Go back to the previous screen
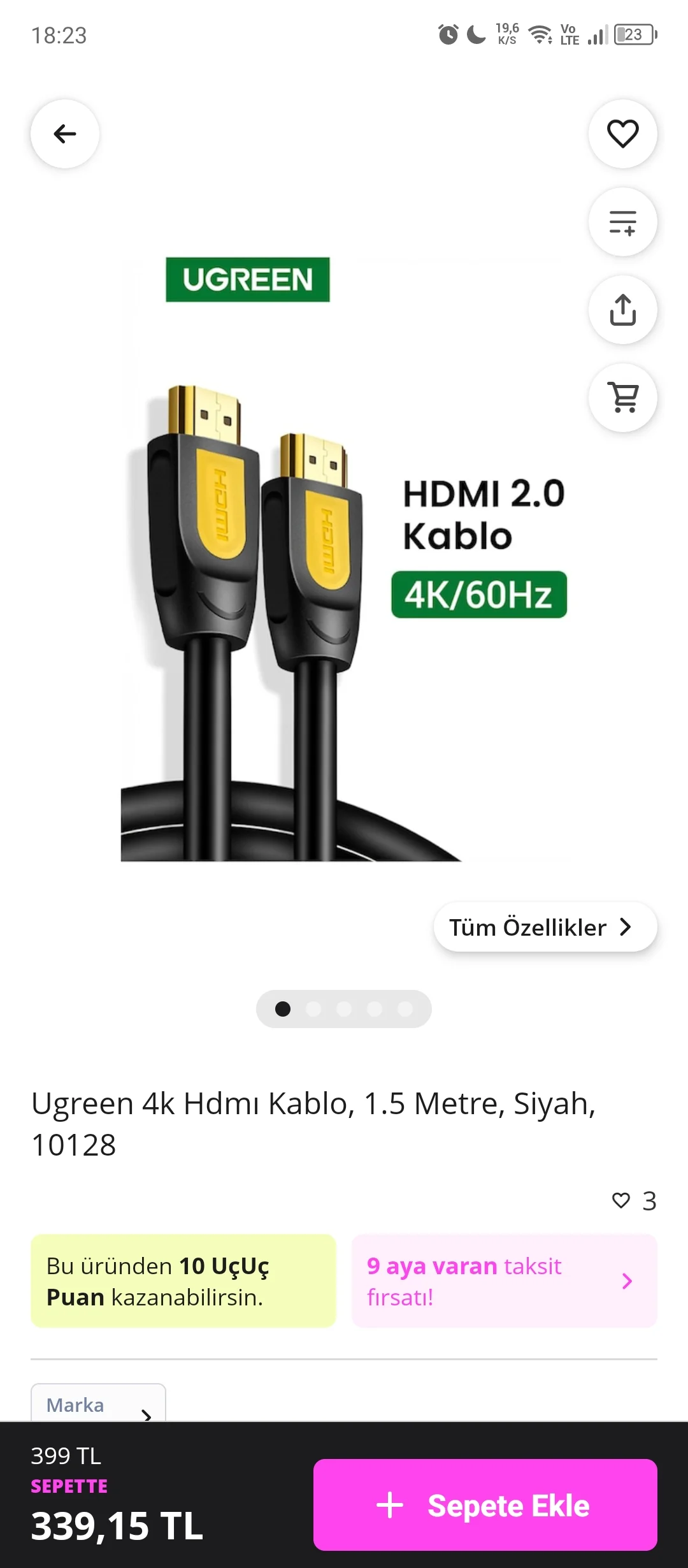 tap(65, 134)
